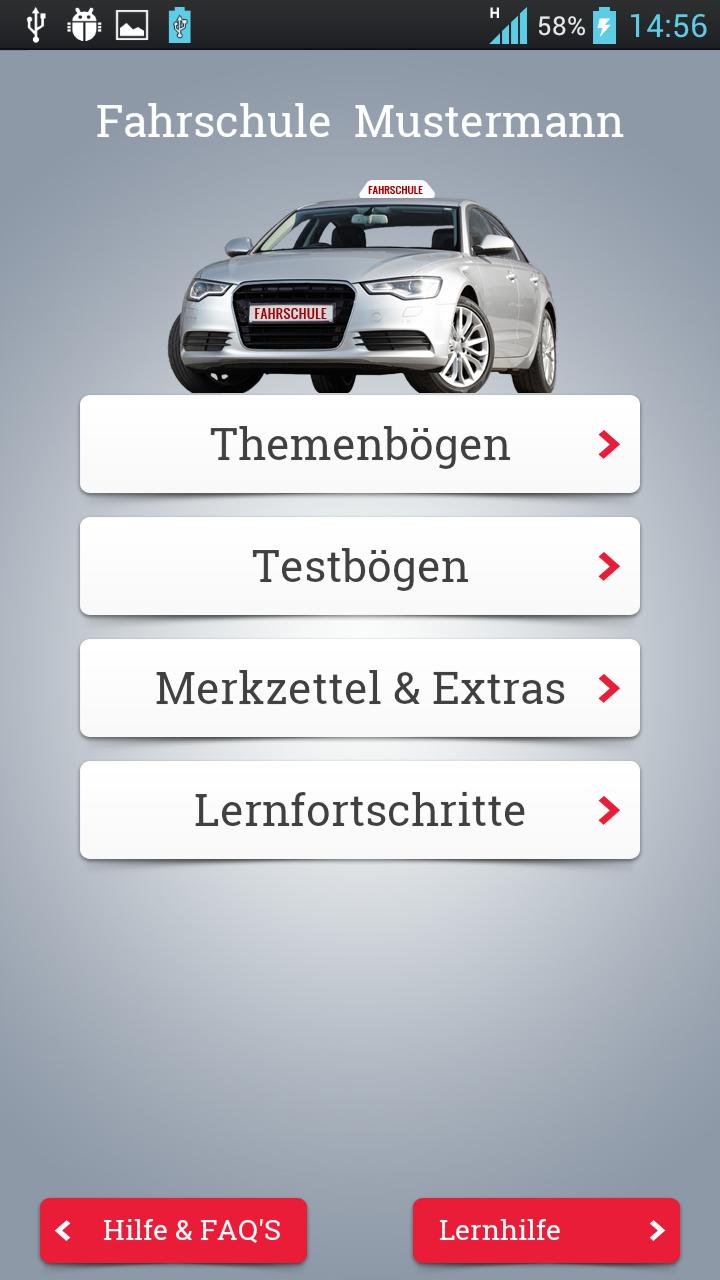
Task: Open the Testbögen section
Action: [x=360, y=565]
